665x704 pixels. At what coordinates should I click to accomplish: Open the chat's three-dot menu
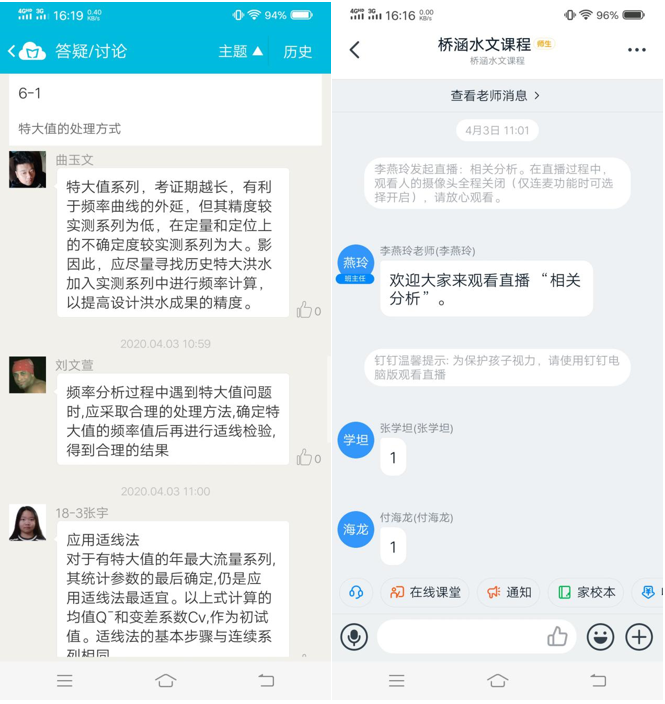(637, 50)
